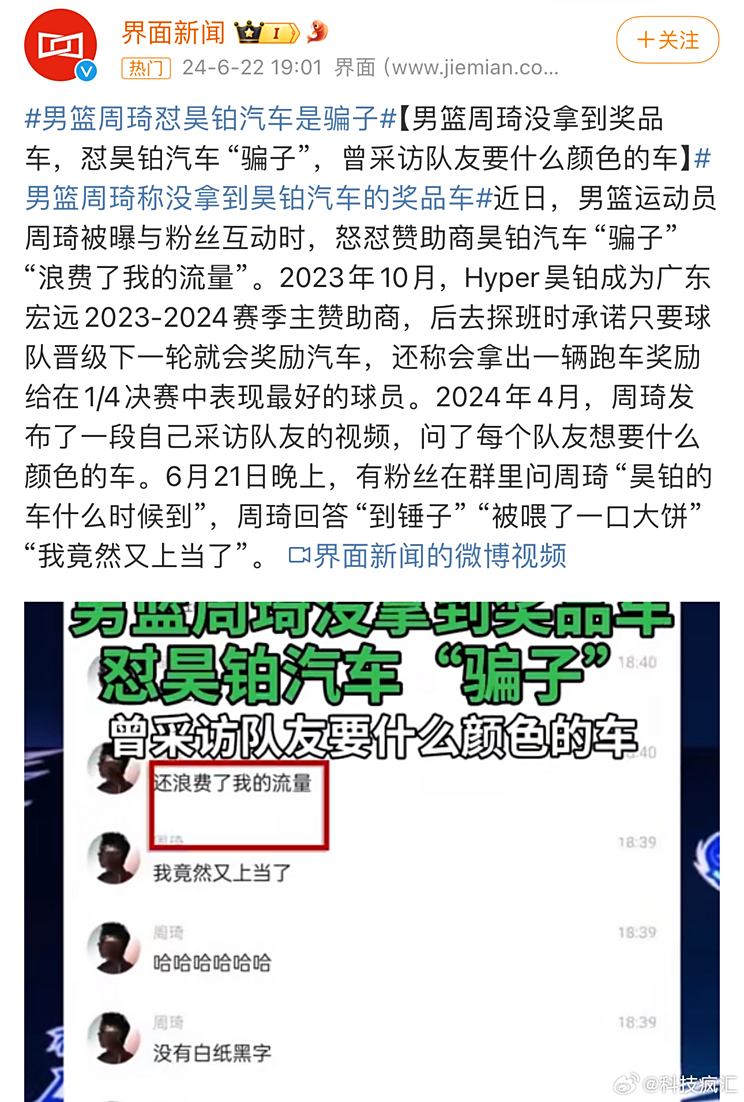Play the video about 周琦 and 昊铂汽车
This screenshot has width=744, height=1102.
[x=372, y=850]
